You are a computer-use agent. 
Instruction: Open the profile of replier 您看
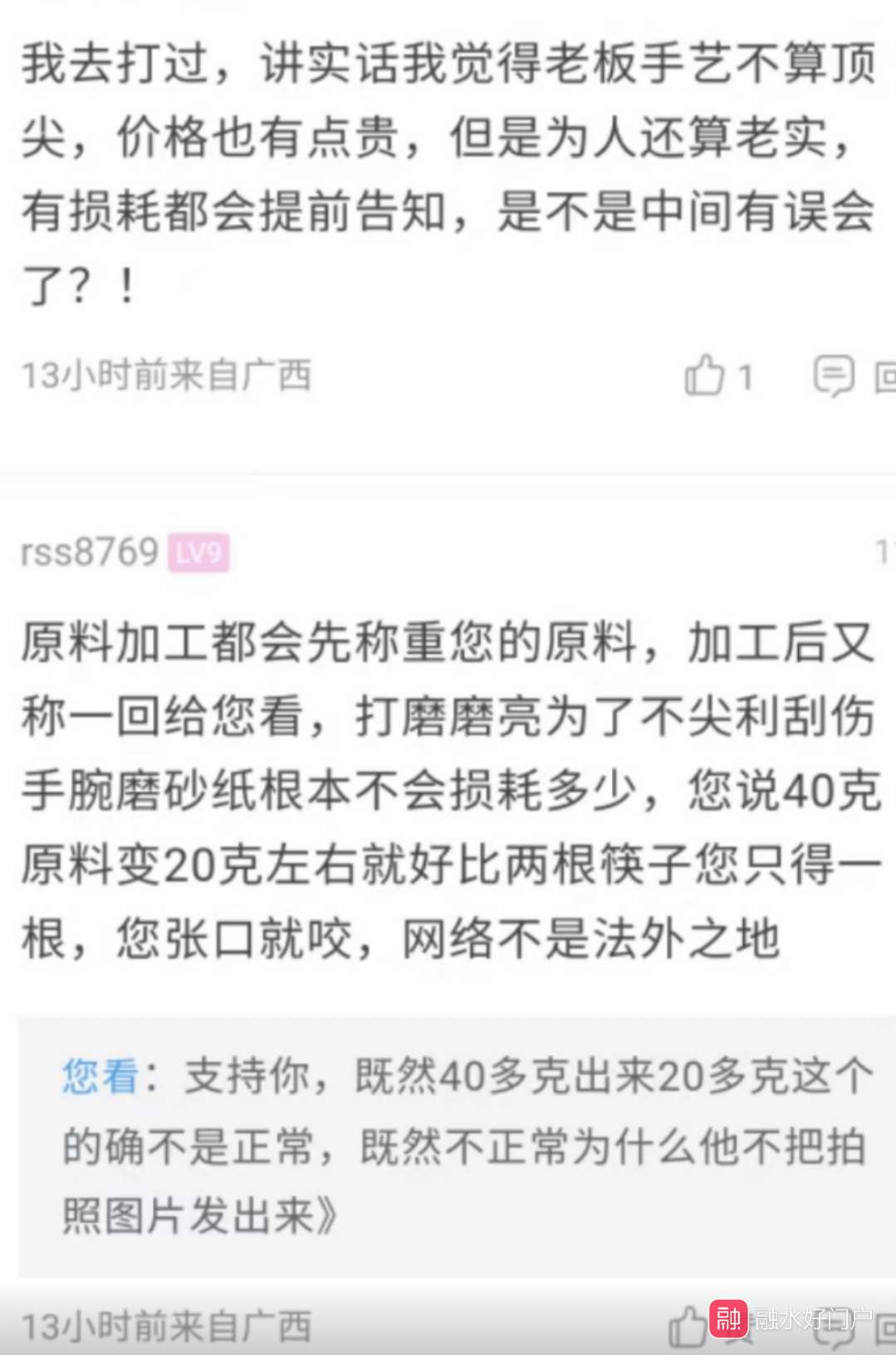[x=100, y=1077]
